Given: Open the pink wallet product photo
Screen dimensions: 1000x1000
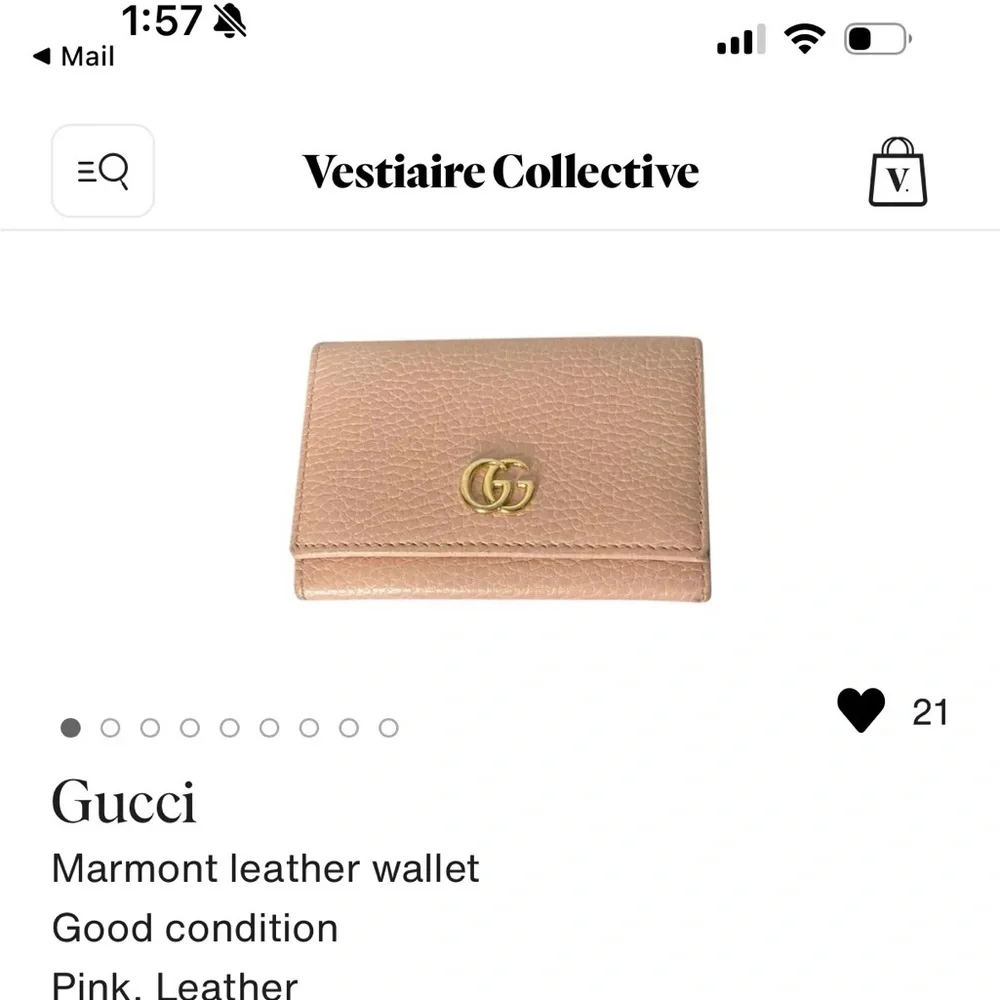Looking at the screenshot, I should coord(500,470).
